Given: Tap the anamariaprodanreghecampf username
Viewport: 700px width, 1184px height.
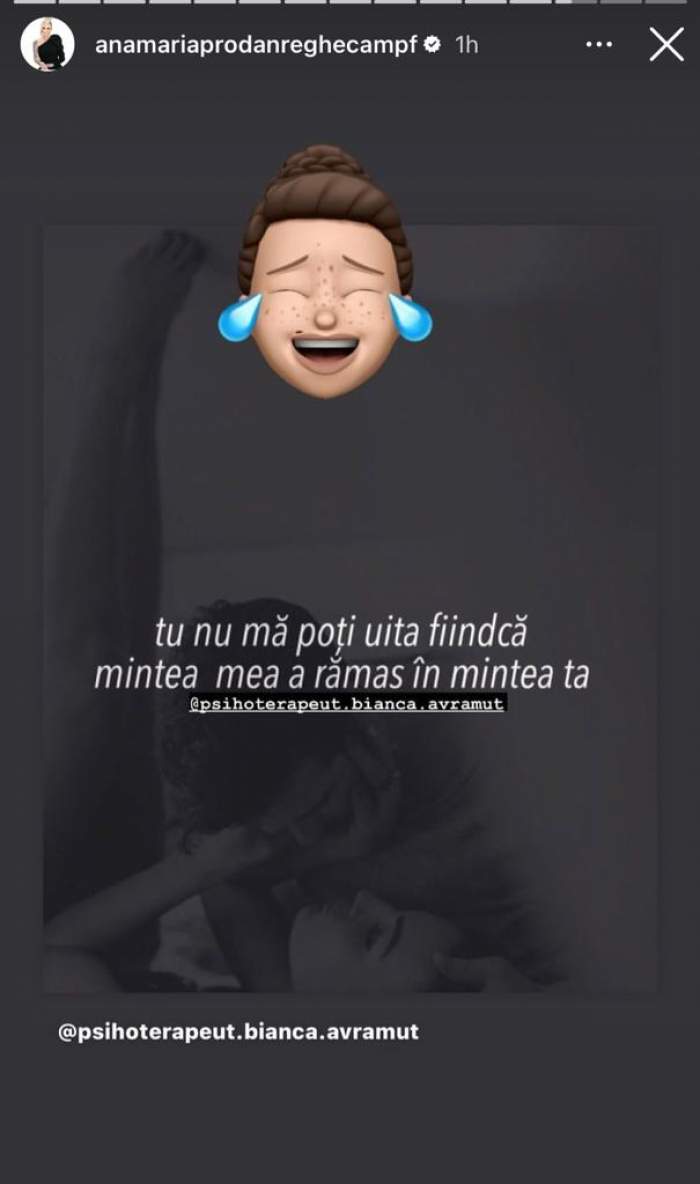Looking at the screenshot, I should pyautogui.click(x=255, y=45).
